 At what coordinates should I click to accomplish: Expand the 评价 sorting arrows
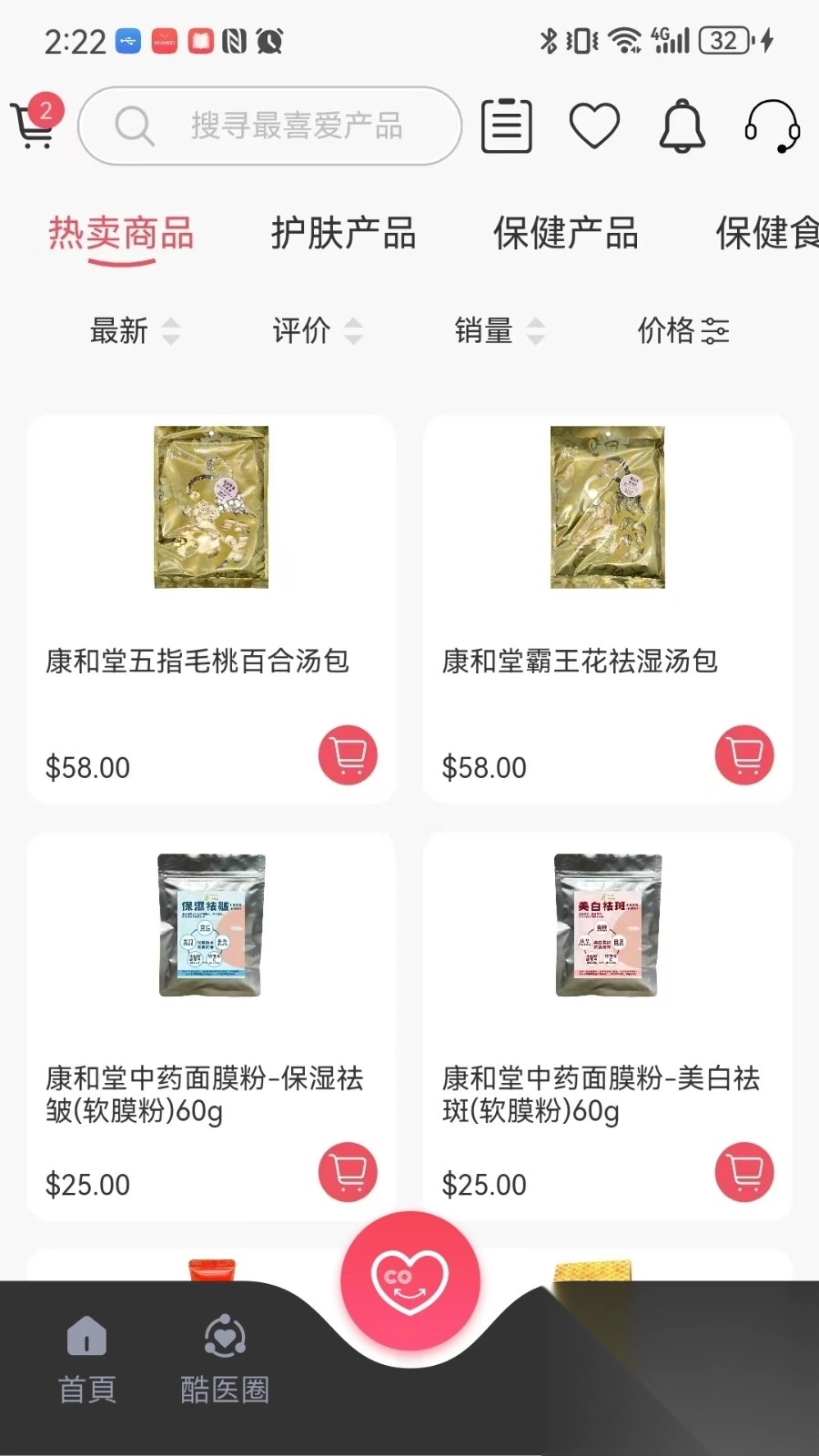tap(354, 332)
